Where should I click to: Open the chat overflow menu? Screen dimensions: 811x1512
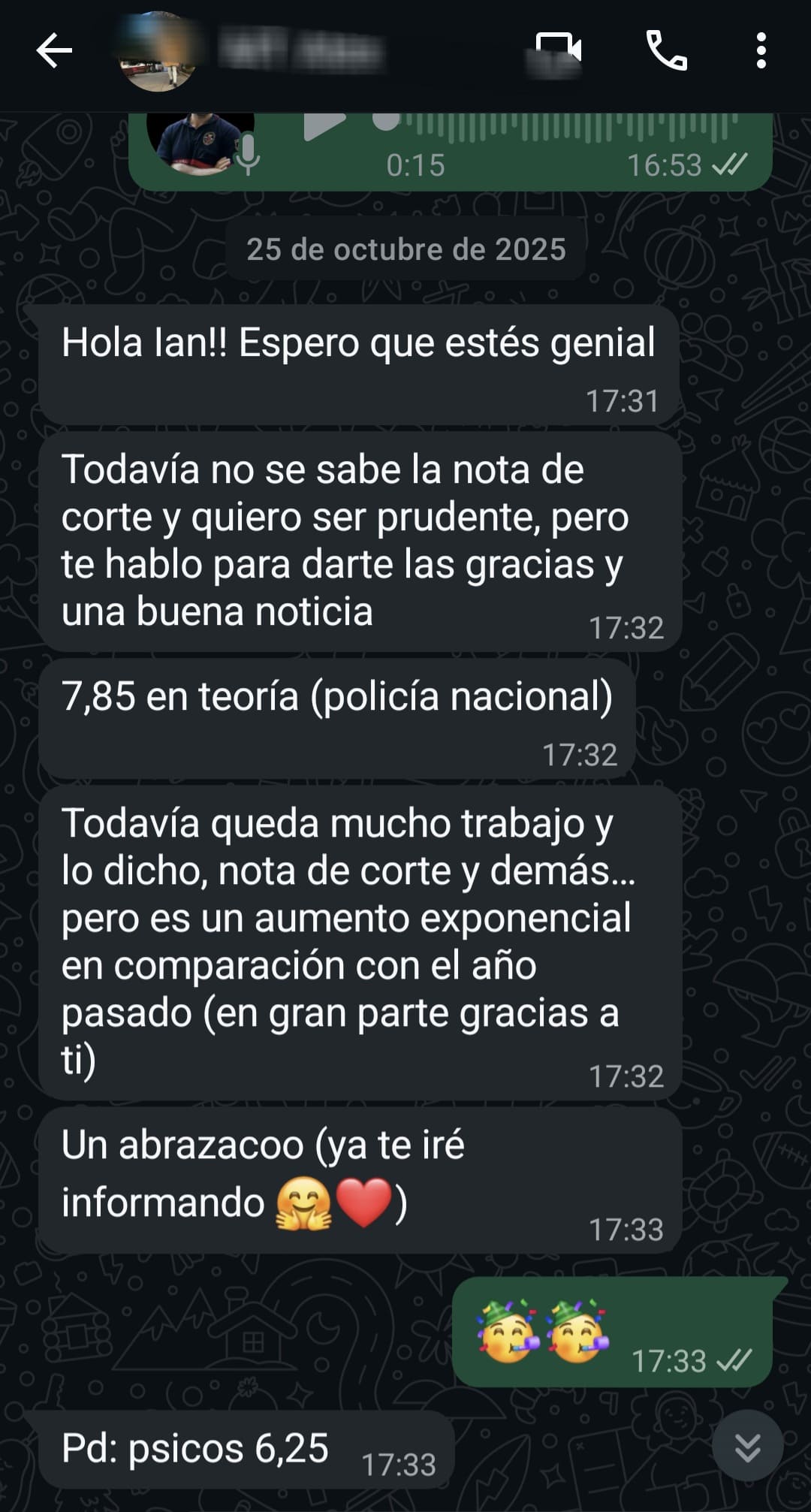[761, 50]
